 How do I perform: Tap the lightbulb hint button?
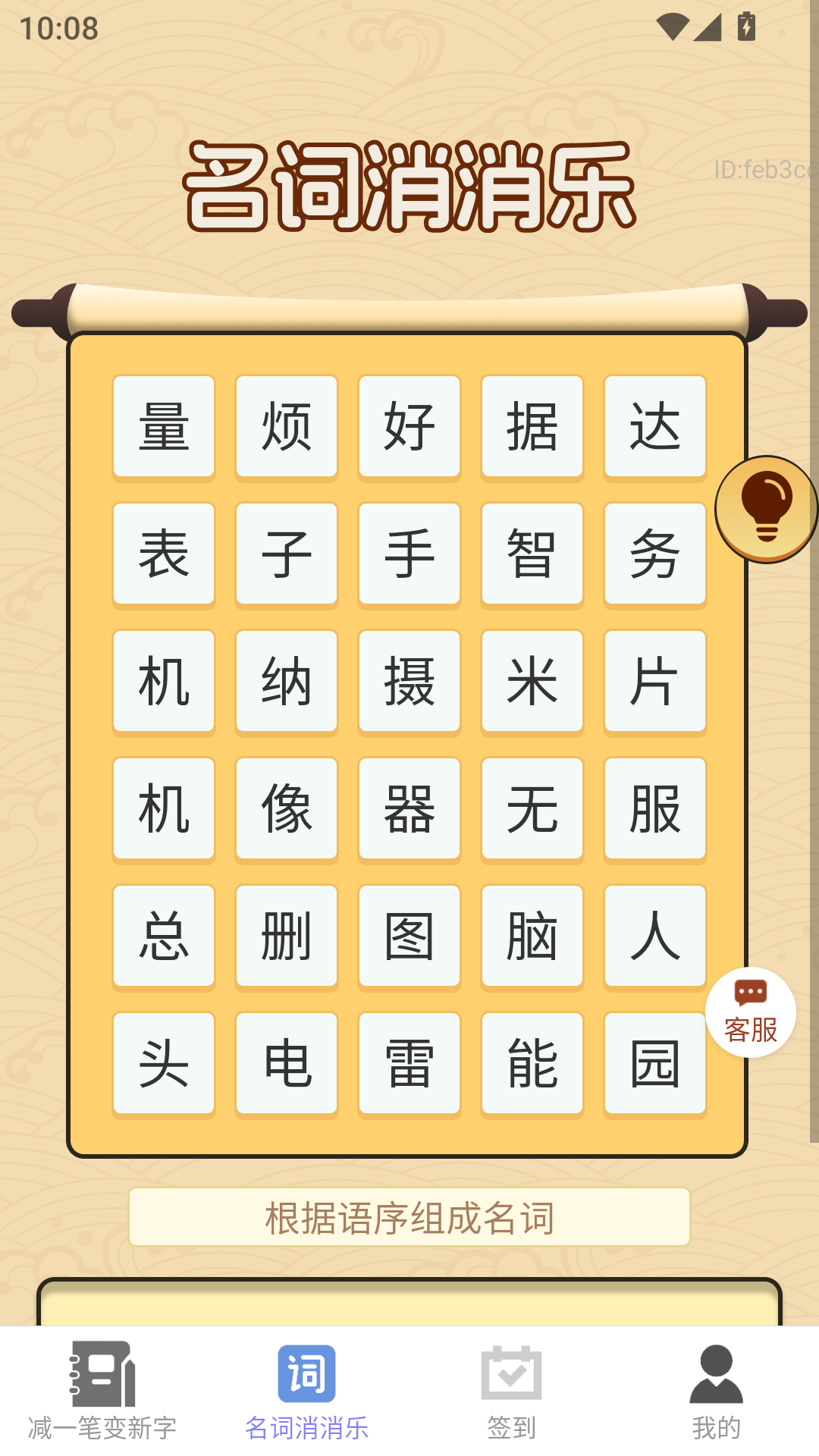766,508
